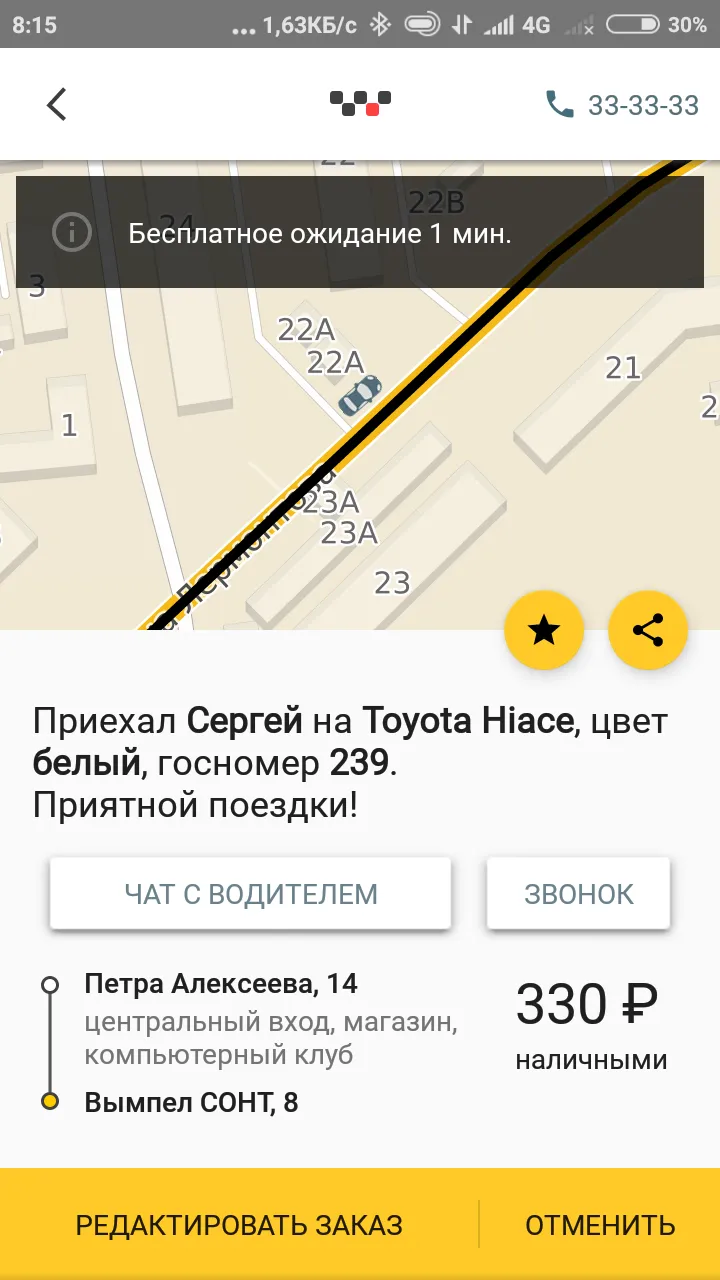This screenshot has width=720, height=1280.
Task: Open ЧАТ С ВОДИТЕЛЕМ
Action: (251, 893)
